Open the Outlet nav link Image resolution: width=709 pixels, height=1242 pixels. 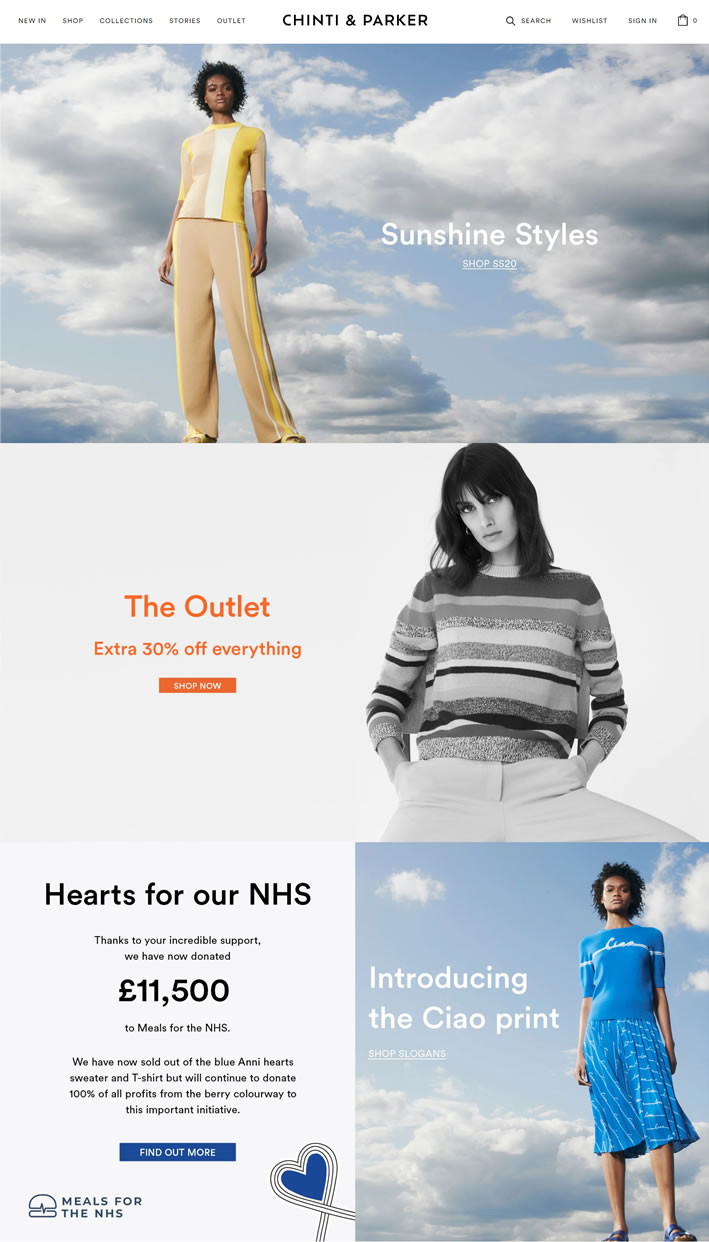(x=231, y=21)
